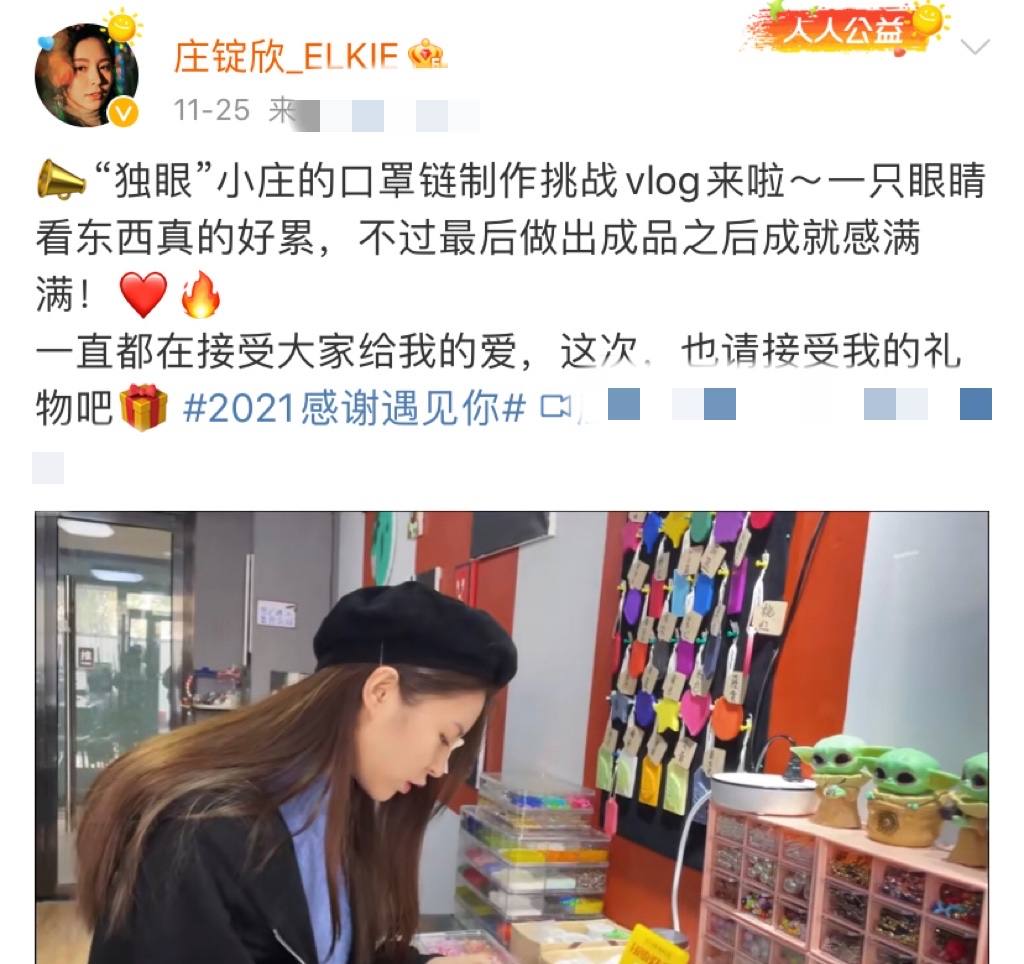Open the 庄锭欣_ELKIE username link

(286, 56)
